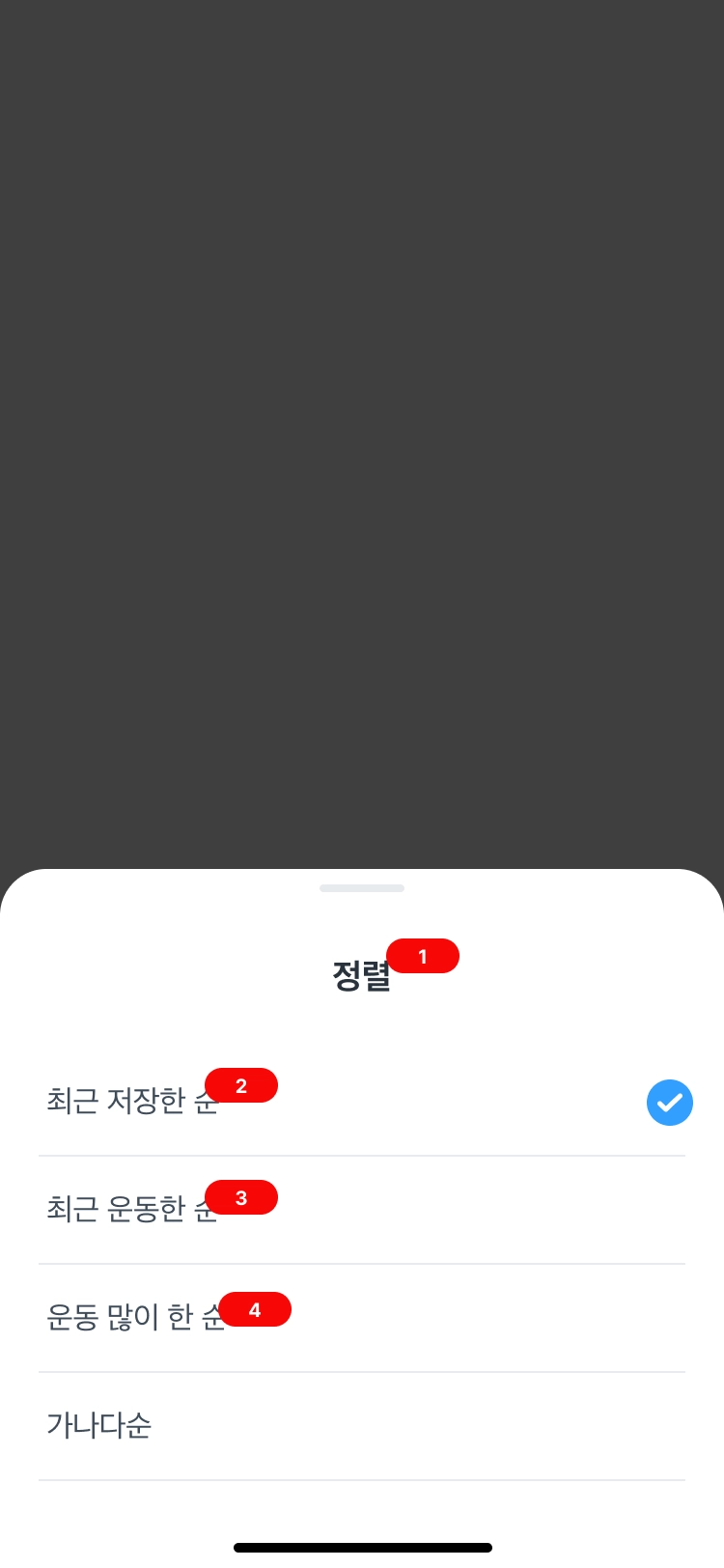Choose 최근 운동한 순 sorting
This screenshot has height=1568, width=724.
(x=133, y=1210)
